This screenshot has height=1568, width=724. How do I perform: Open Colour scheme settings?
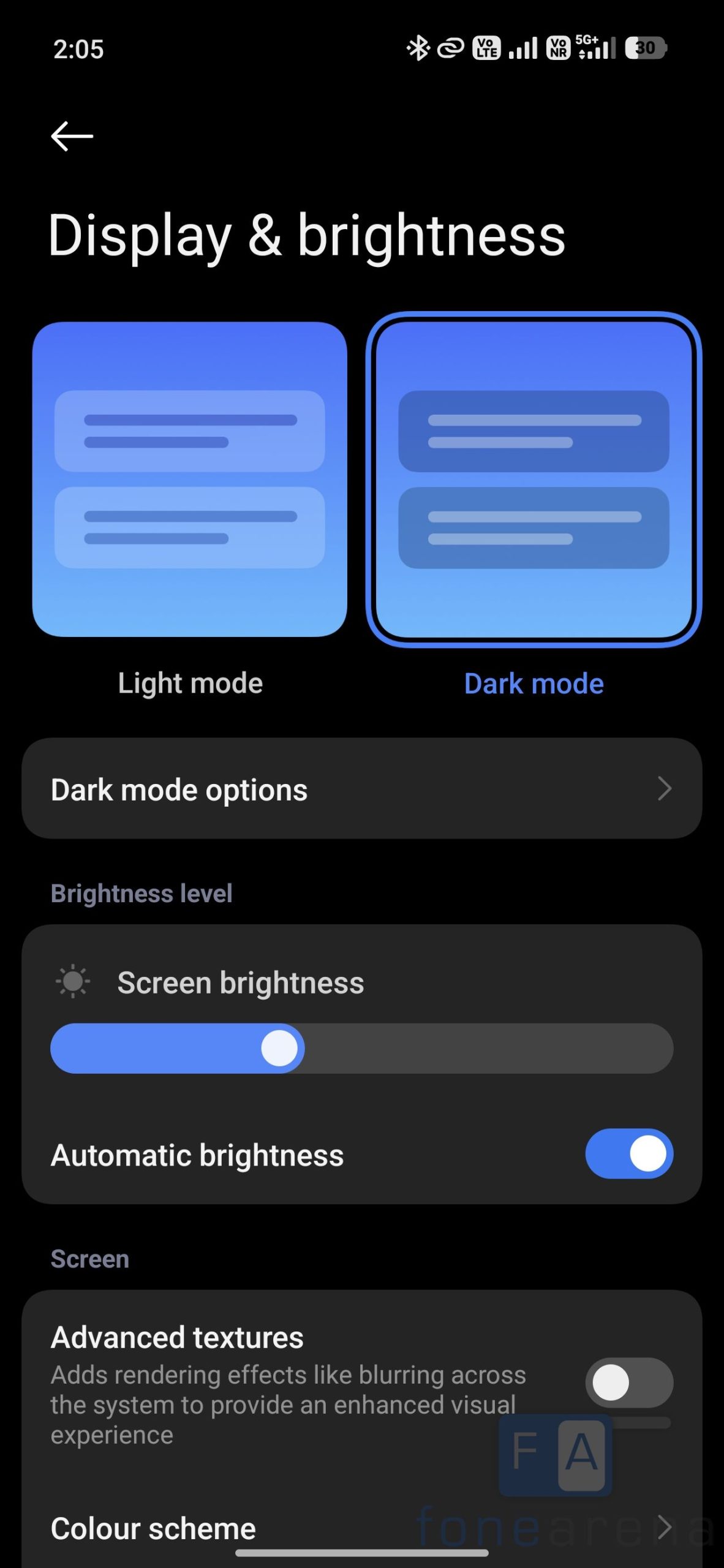click(361, 1528)
